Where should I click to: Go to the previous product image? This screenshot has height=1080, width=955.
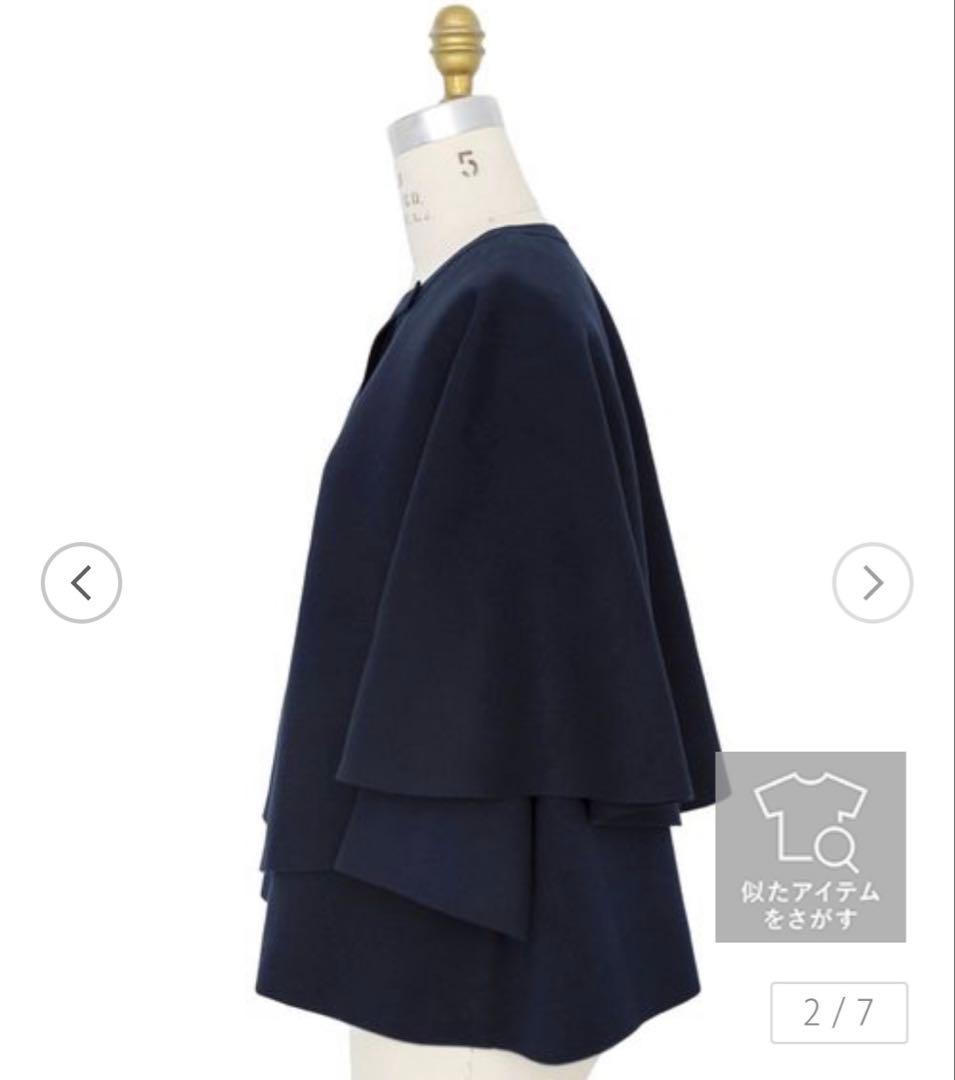[x=81, y=583]
